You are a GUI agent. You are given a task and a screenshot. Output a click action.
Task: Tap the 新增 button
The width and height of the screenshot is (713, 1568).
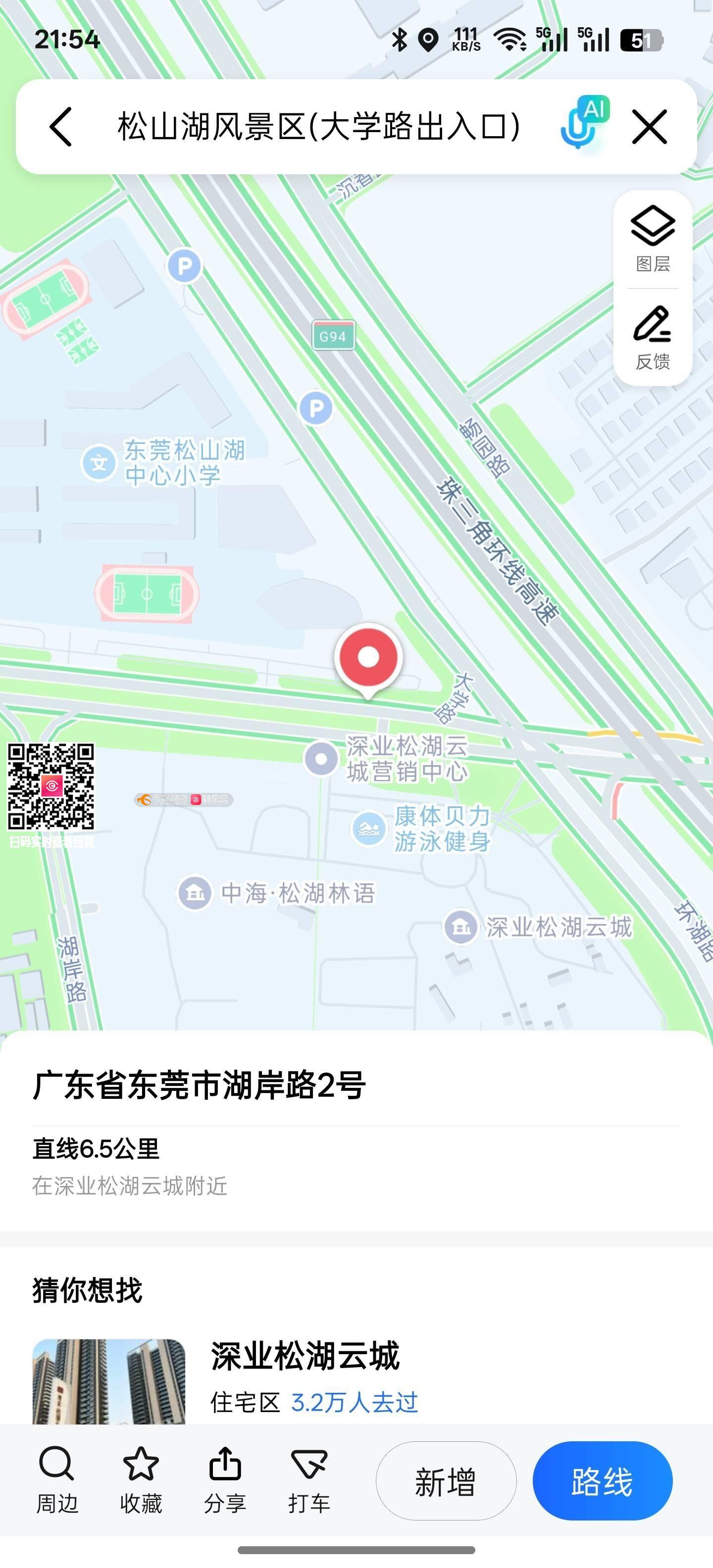click(x=446, y=1480)
